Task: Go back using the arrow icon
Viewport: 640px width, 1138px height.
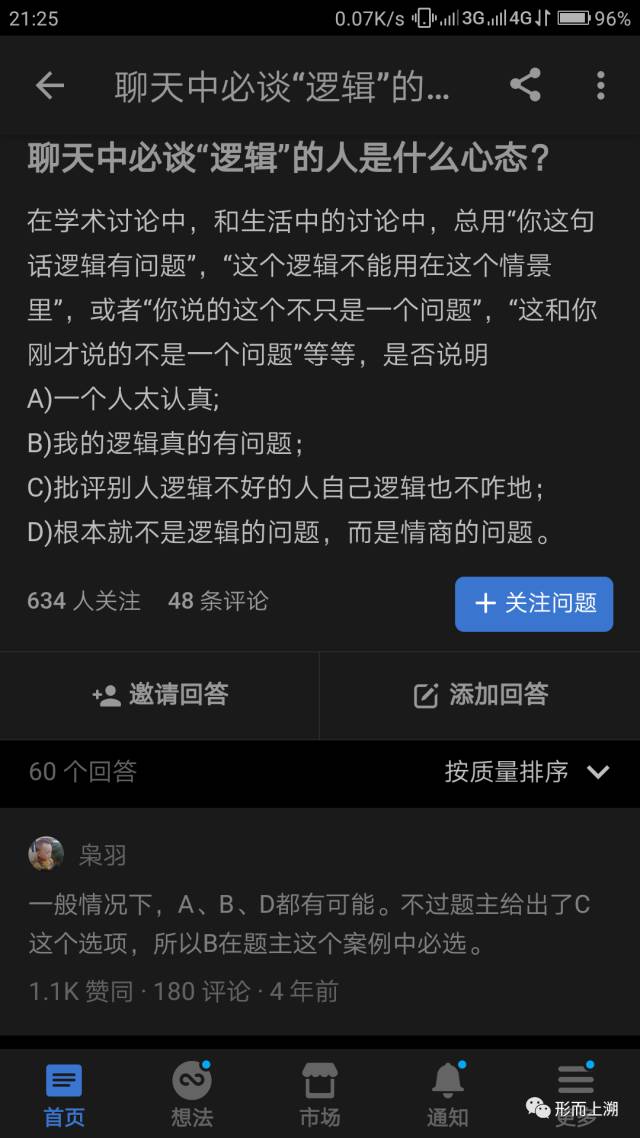Action: [x=49, y=86]
